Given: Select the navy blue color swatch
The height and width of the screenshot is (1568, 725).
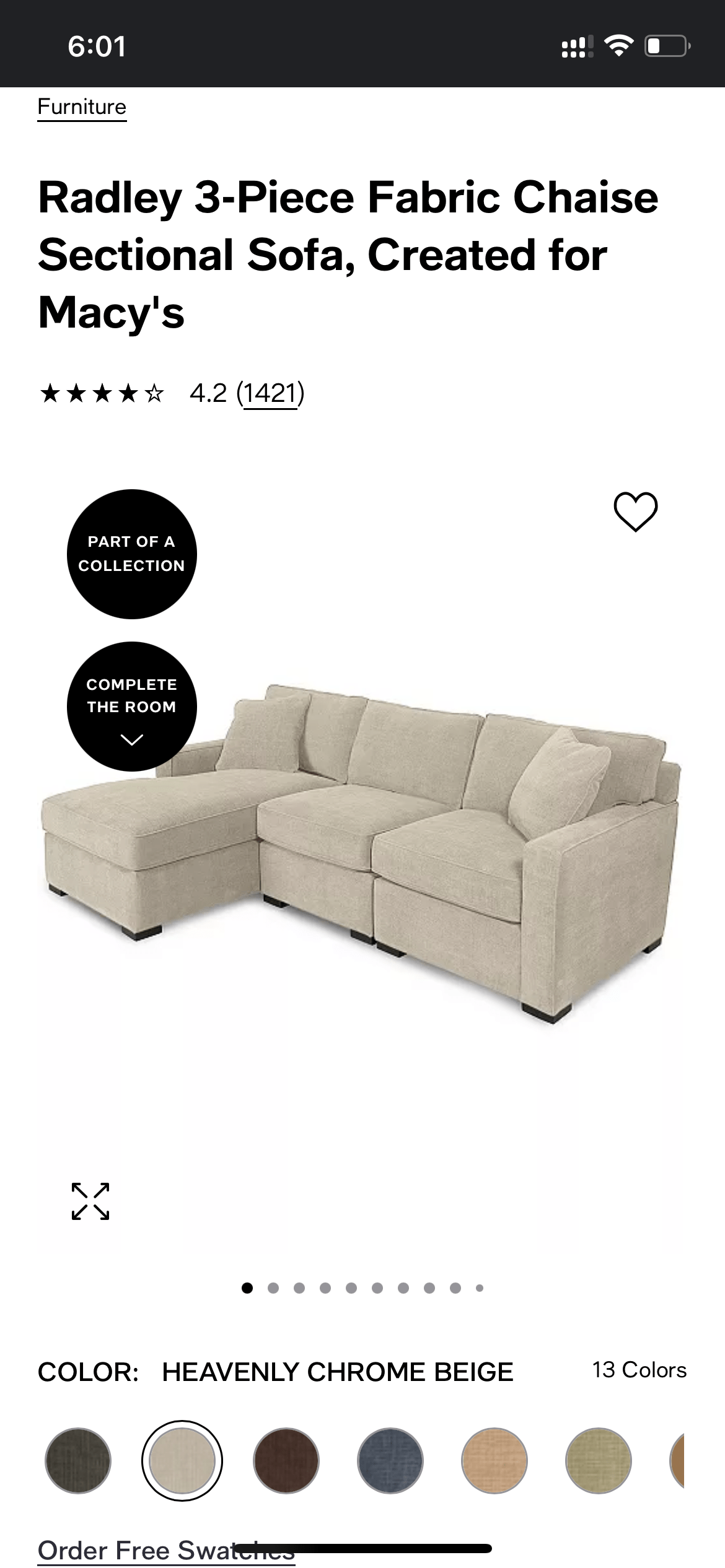Looking at the screenshot, I should 390,1461.
